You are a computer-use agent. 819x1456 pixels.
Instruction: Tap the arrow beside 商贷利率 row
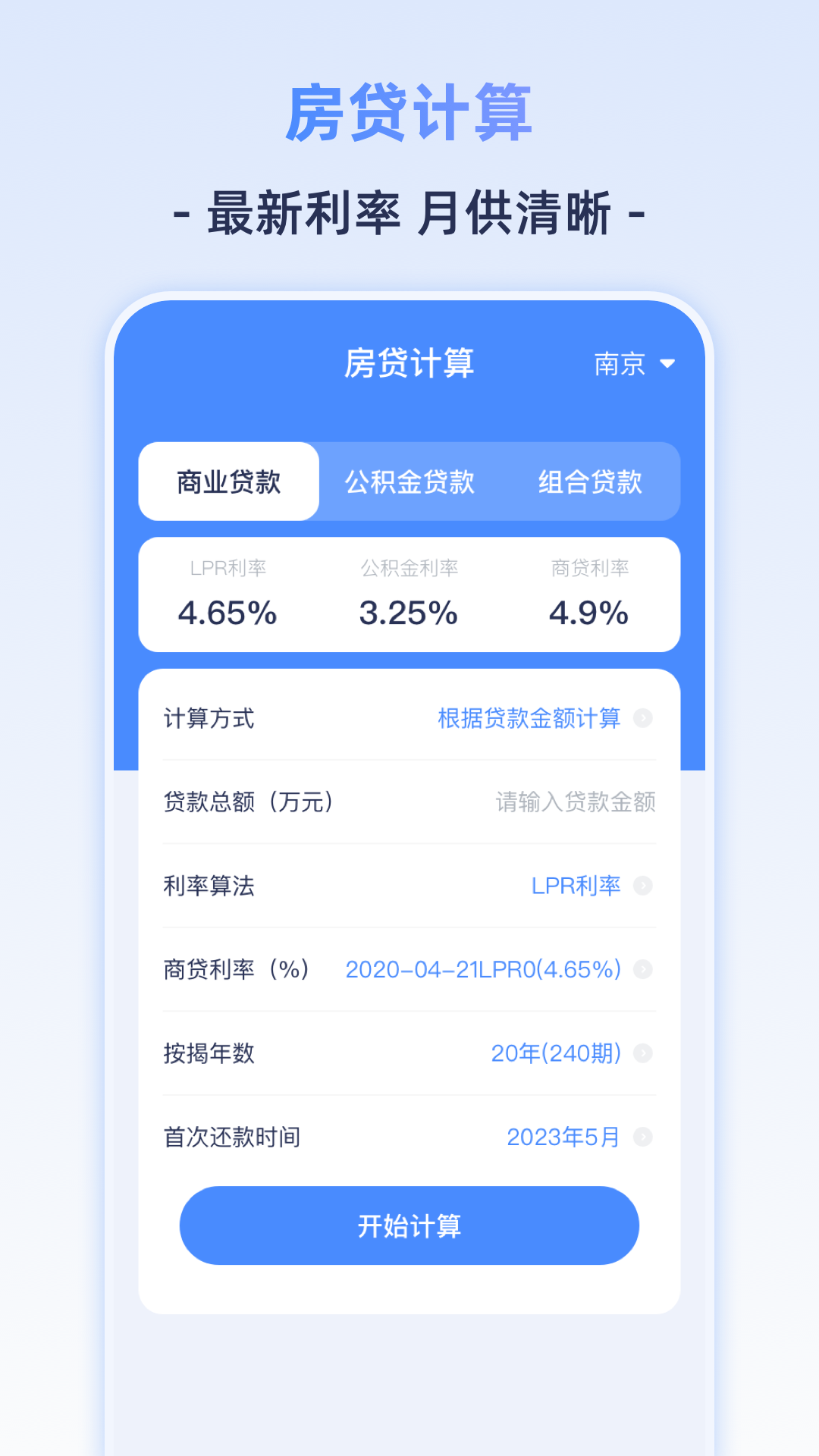point(645,970)
